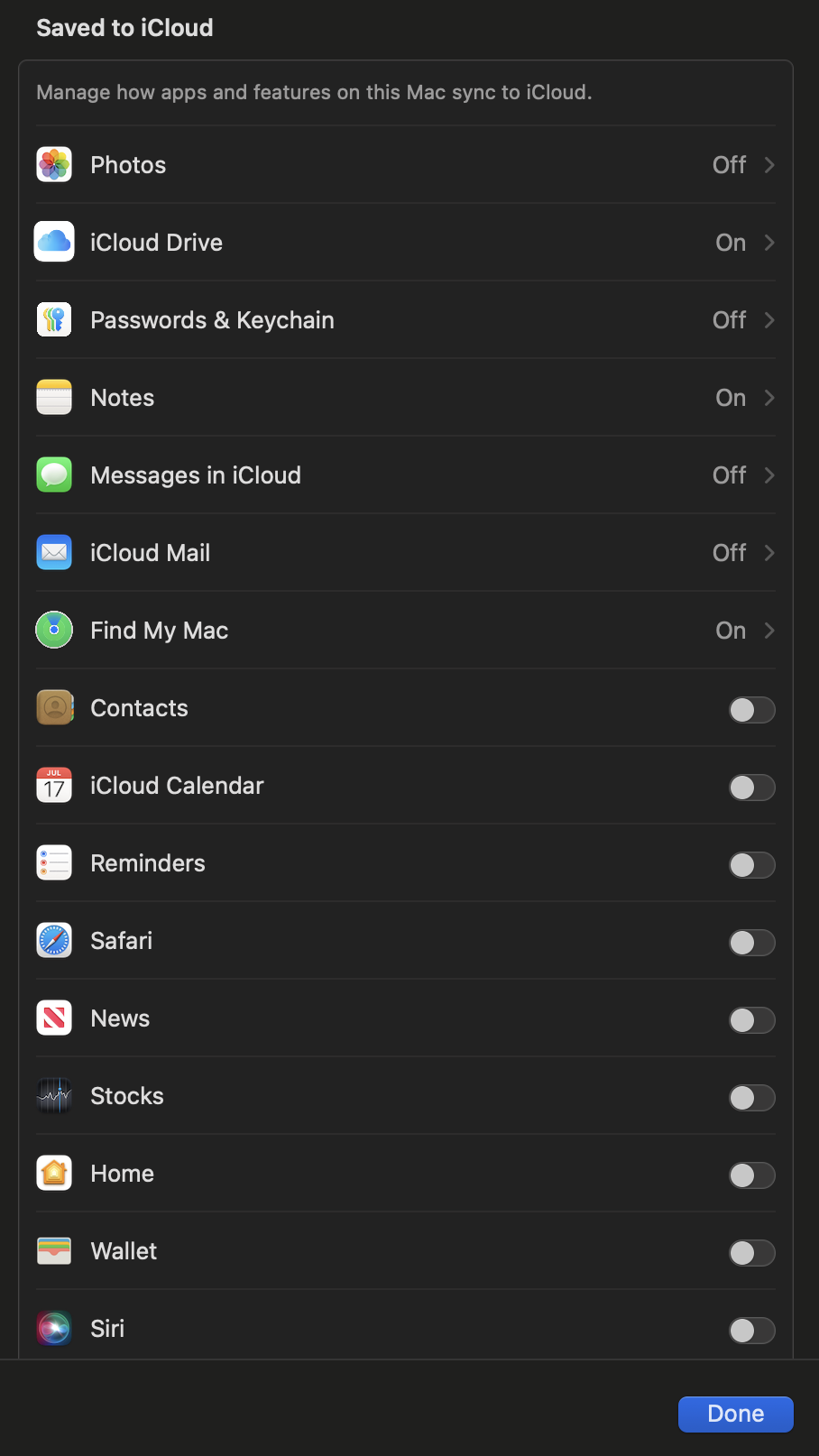Image resolution: width=819 pixels, height=1456 pixels.
Task: Enable Wallet iCloud sync
Action: point(751,1253)
